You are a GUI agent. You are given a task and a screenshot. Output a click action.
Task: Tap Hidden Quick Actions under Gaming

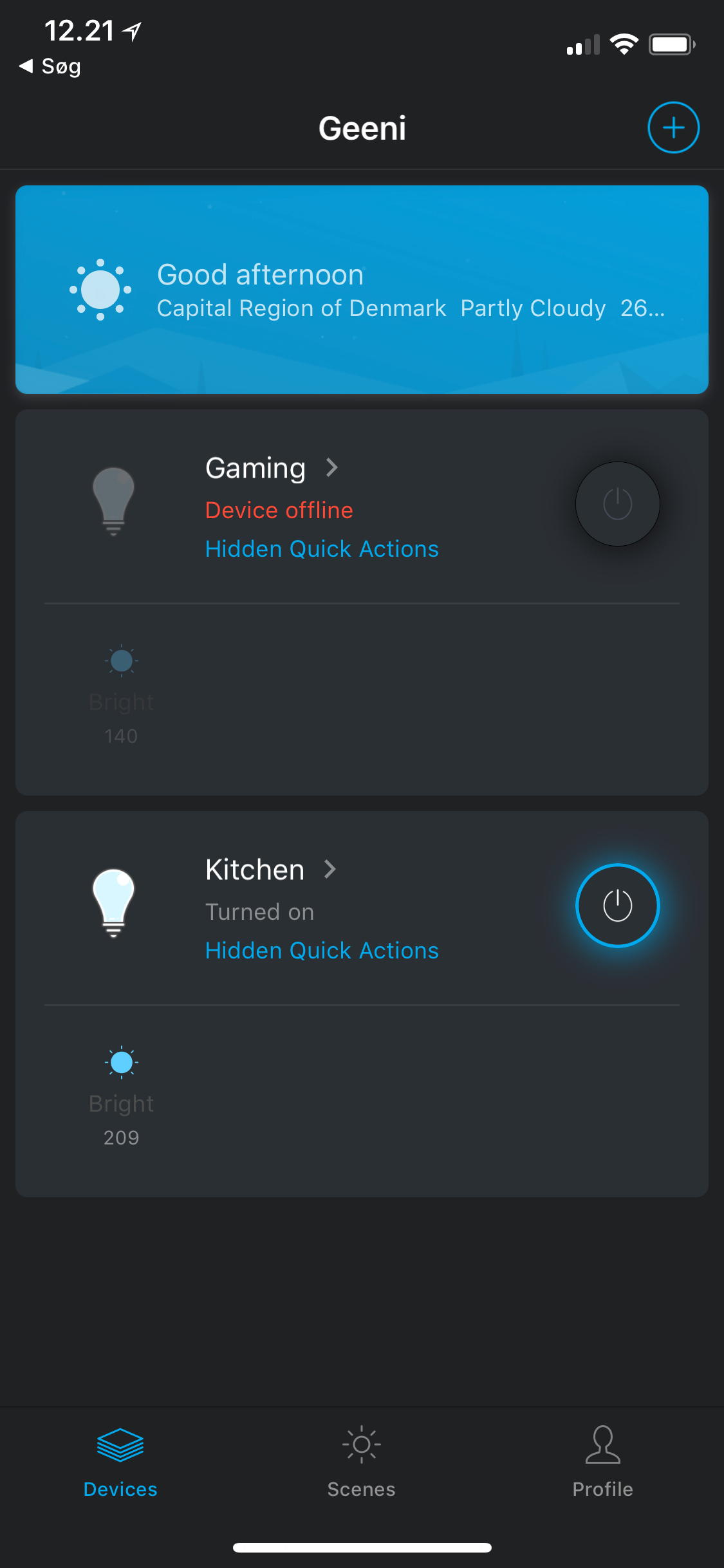(322, 549)
